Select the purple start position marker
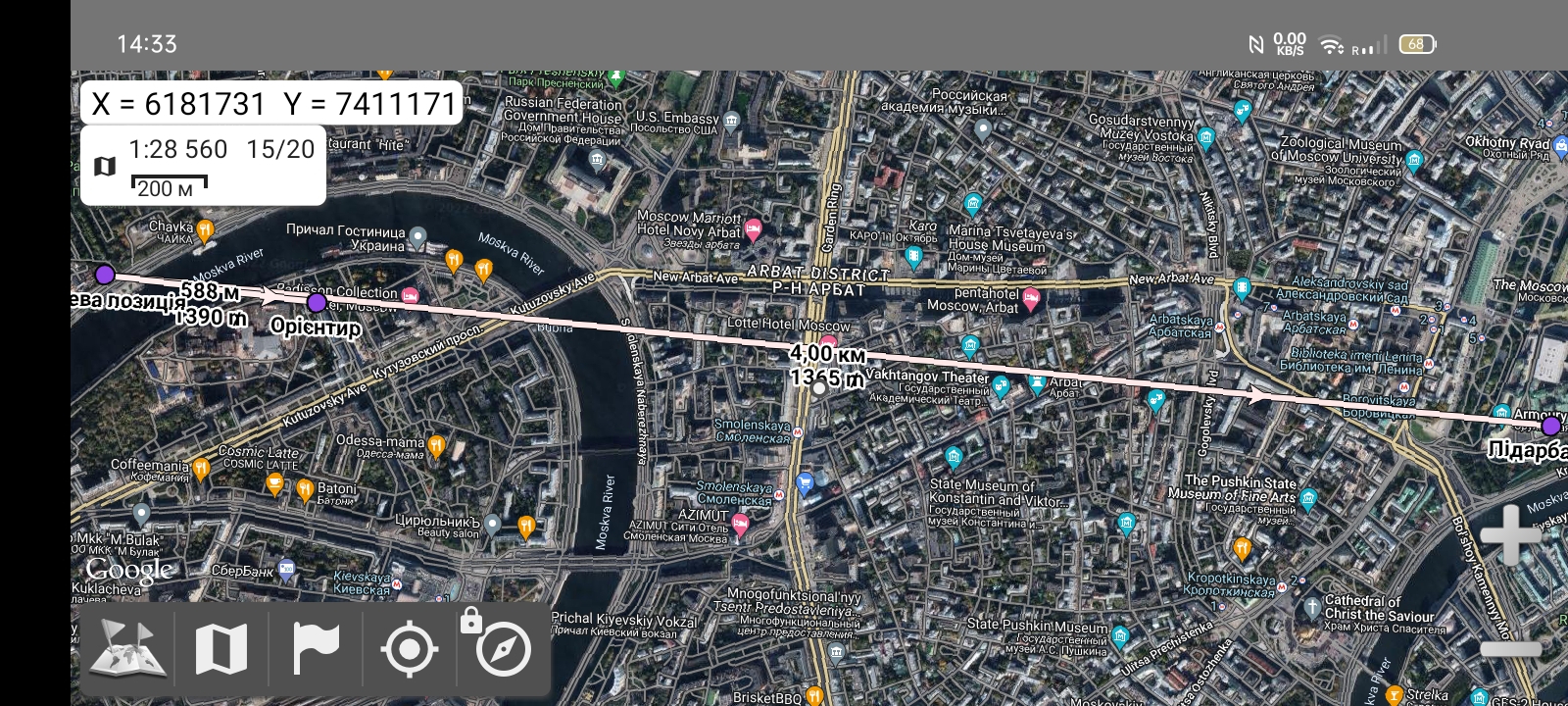1568x706 pixels. point(105,275)
